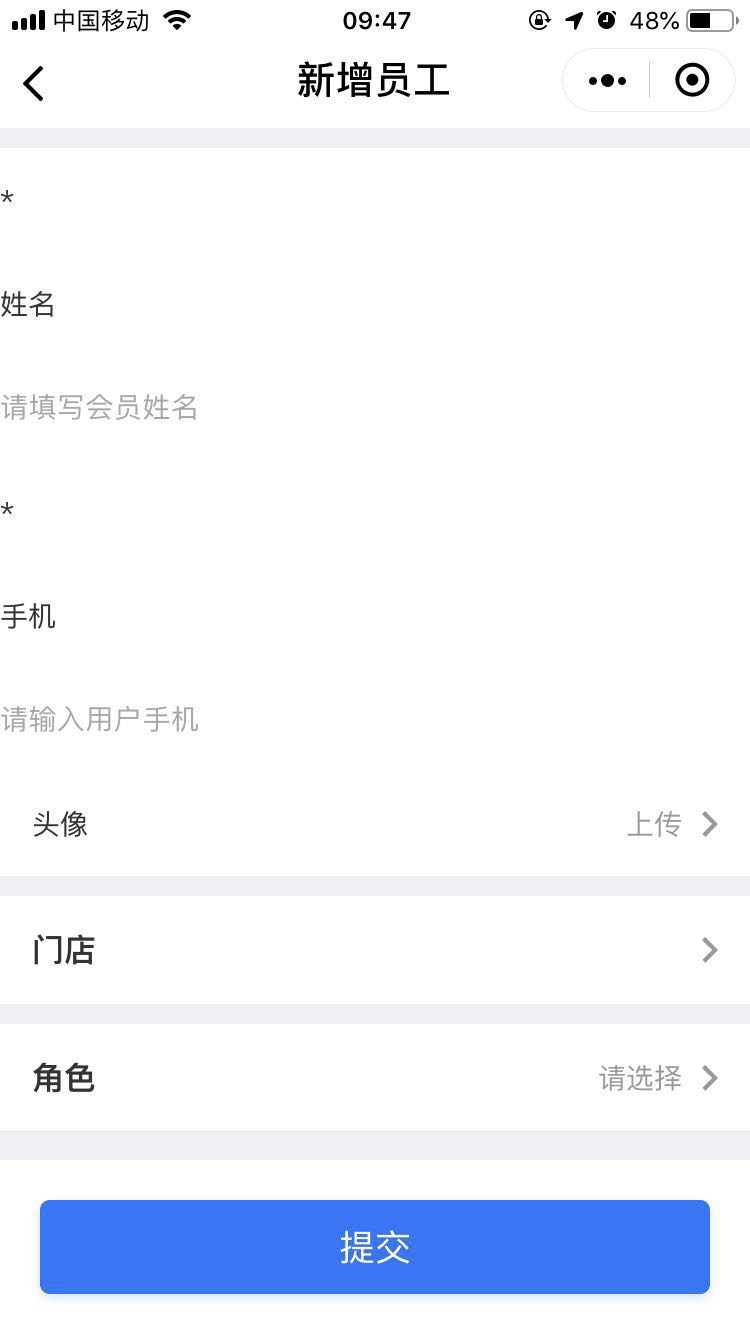Open the 门店 store selector
Image resolution: width=750 pixels, height=1334 pixels.
(375, 950)
